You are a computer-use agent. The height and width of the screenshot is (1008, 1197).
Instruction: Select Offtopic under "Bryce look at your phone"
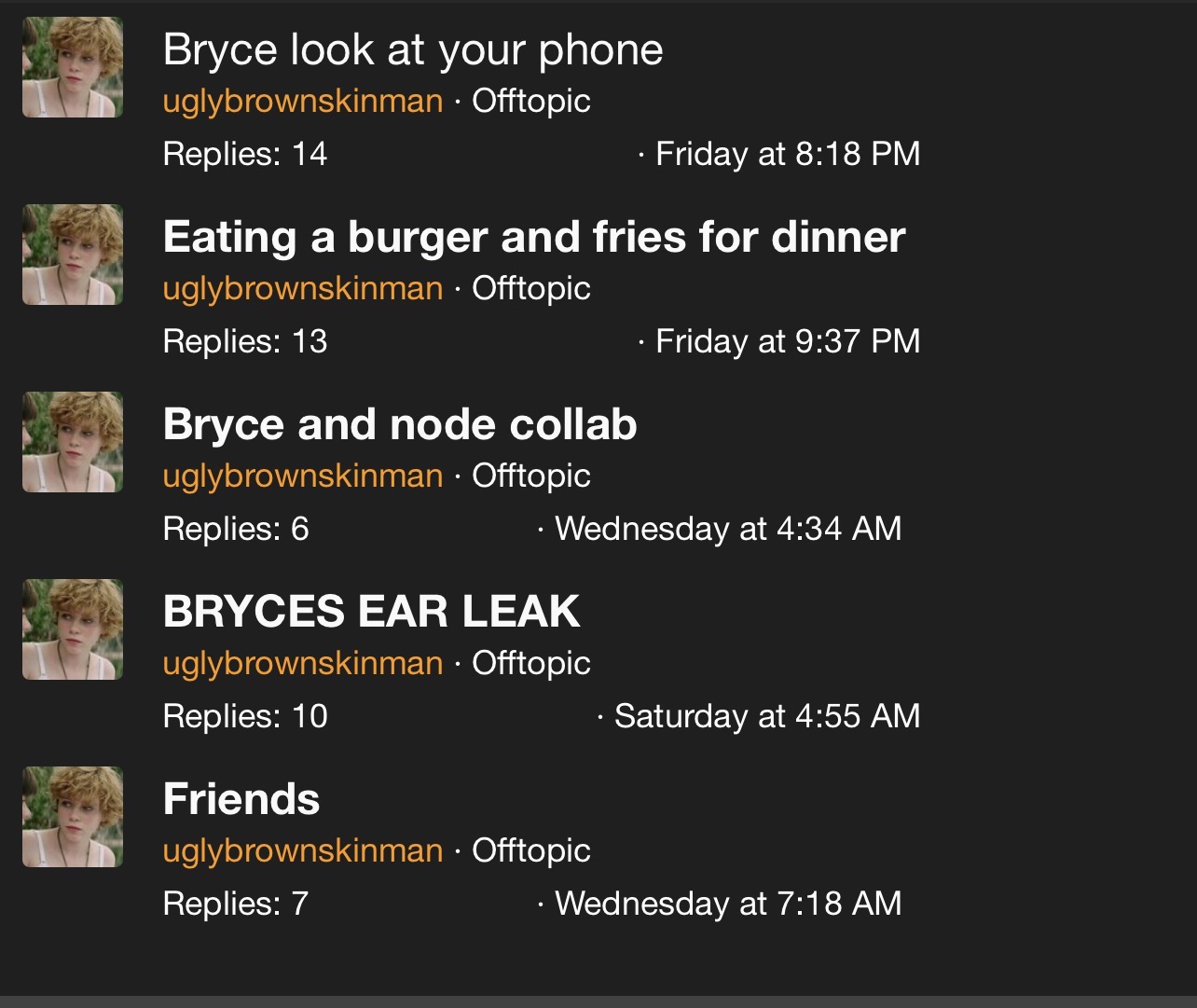coord(530,101)
